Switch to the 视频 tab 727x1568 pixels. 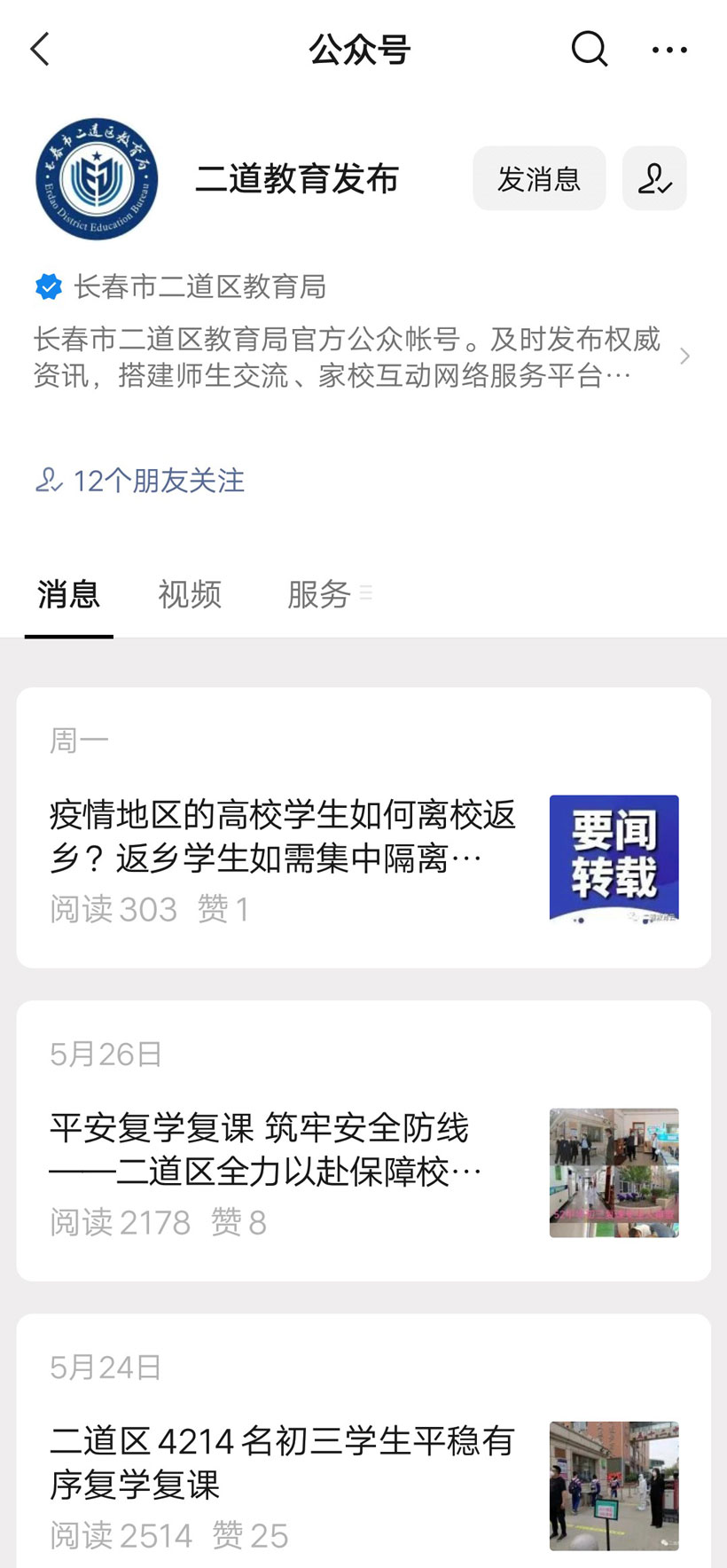[190, 594]
